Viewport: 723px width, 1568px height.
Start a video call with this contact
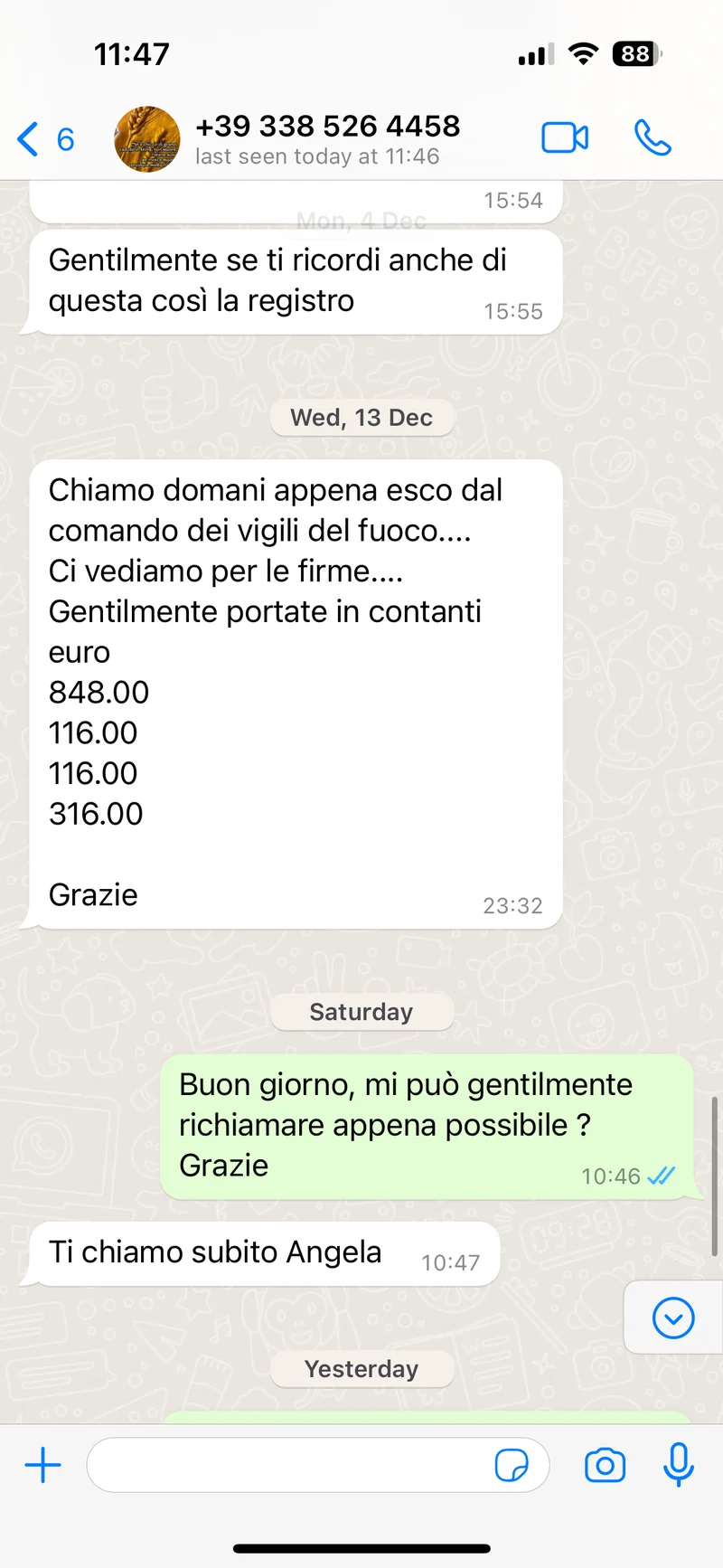pos(565,138)
